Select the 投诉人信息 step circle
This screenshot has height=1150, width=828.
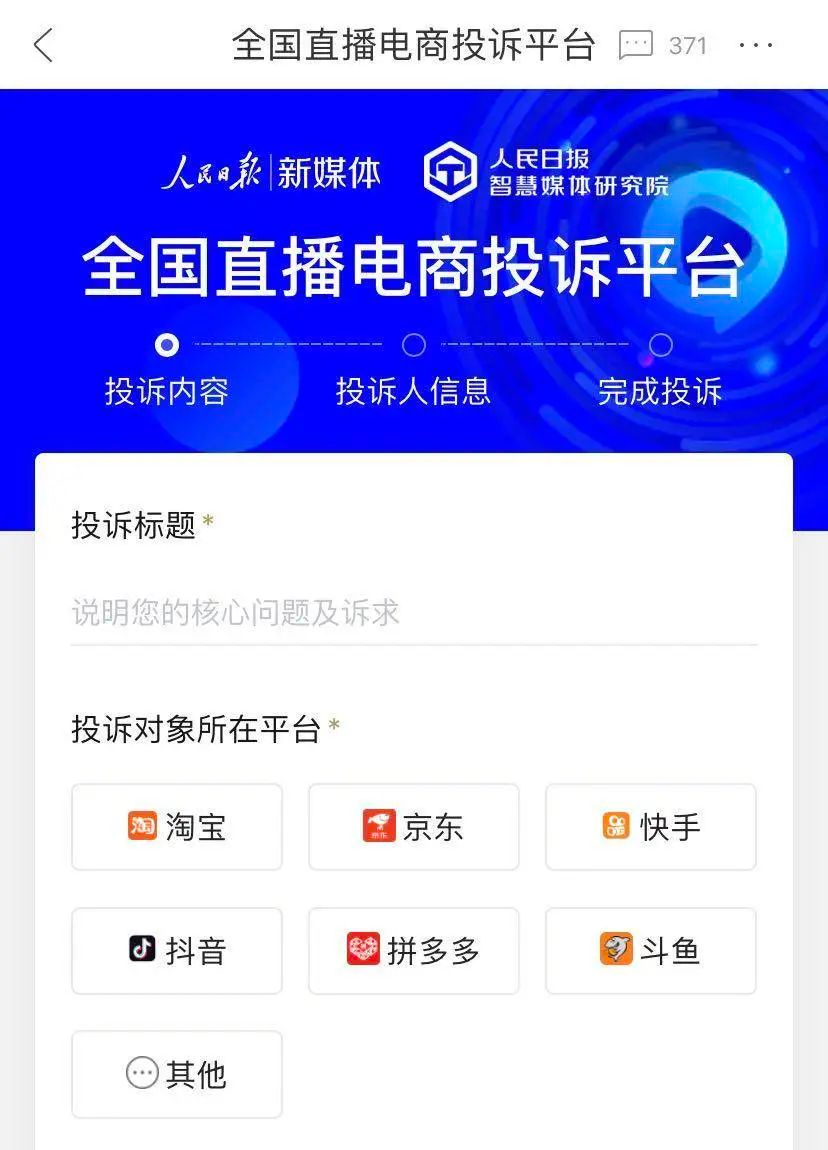point(414,344)
